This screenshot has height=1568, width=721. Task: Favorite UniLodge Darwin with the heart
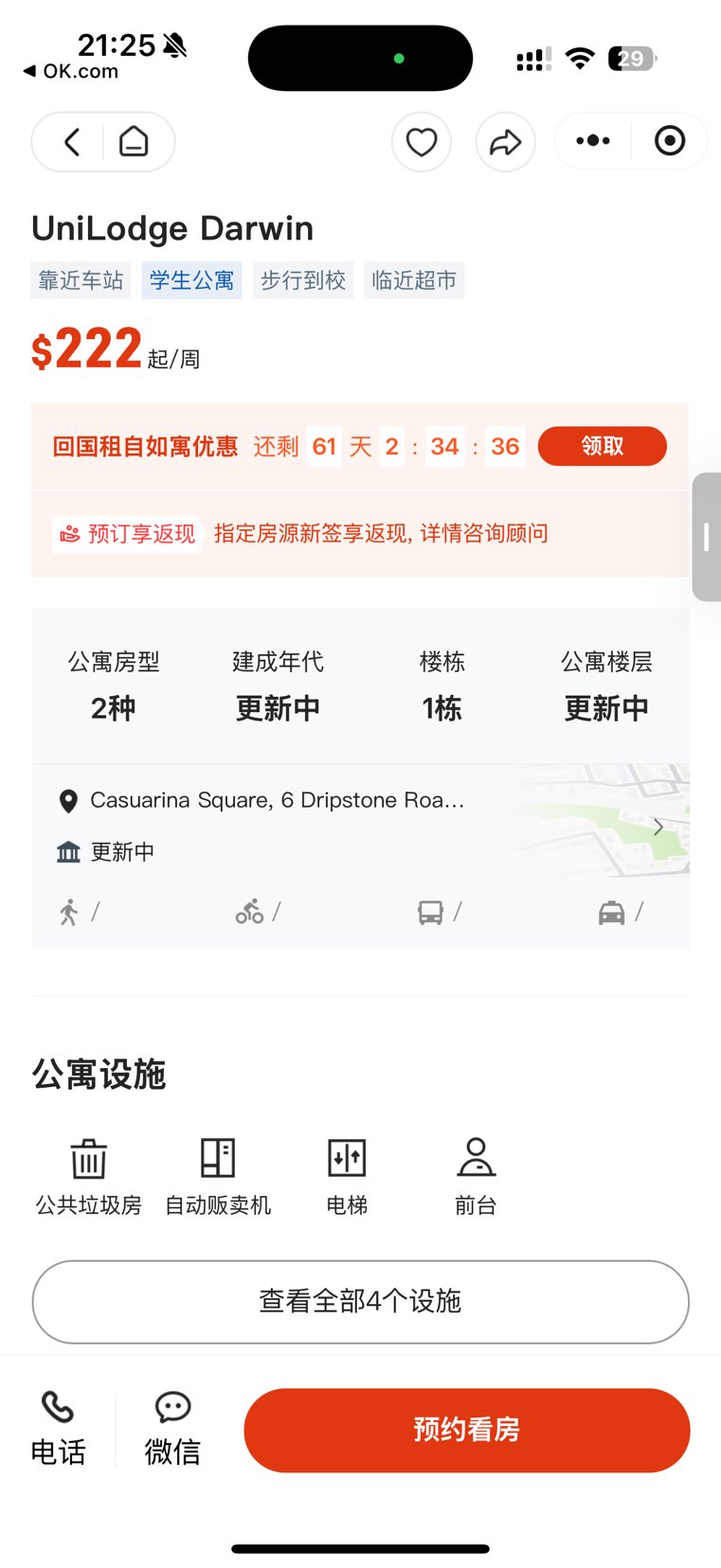422,142
